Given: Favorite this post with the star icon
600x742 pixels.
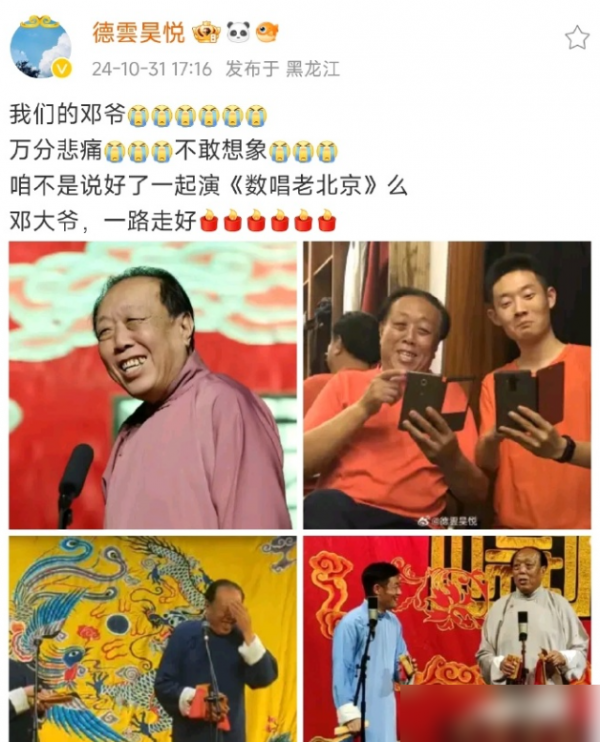Looking at the screenshot, I should click(576, 38).
